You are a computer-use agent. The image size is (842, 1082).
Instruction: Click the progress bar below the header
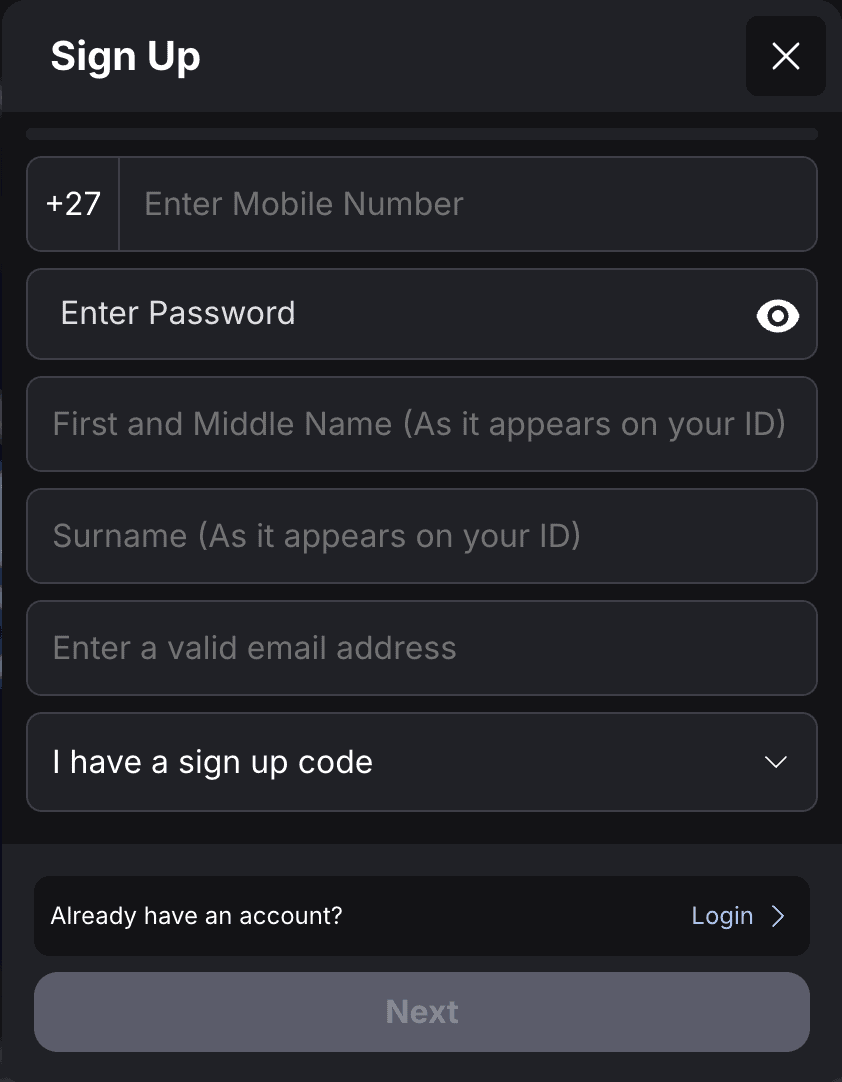pos(421,133)
